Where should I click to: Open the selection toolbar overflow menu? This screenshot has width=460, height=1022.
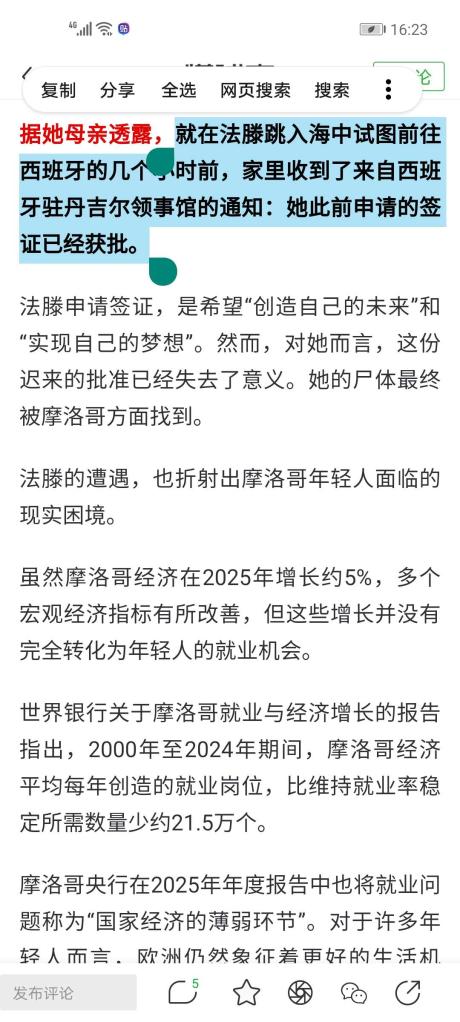point(388,90)
